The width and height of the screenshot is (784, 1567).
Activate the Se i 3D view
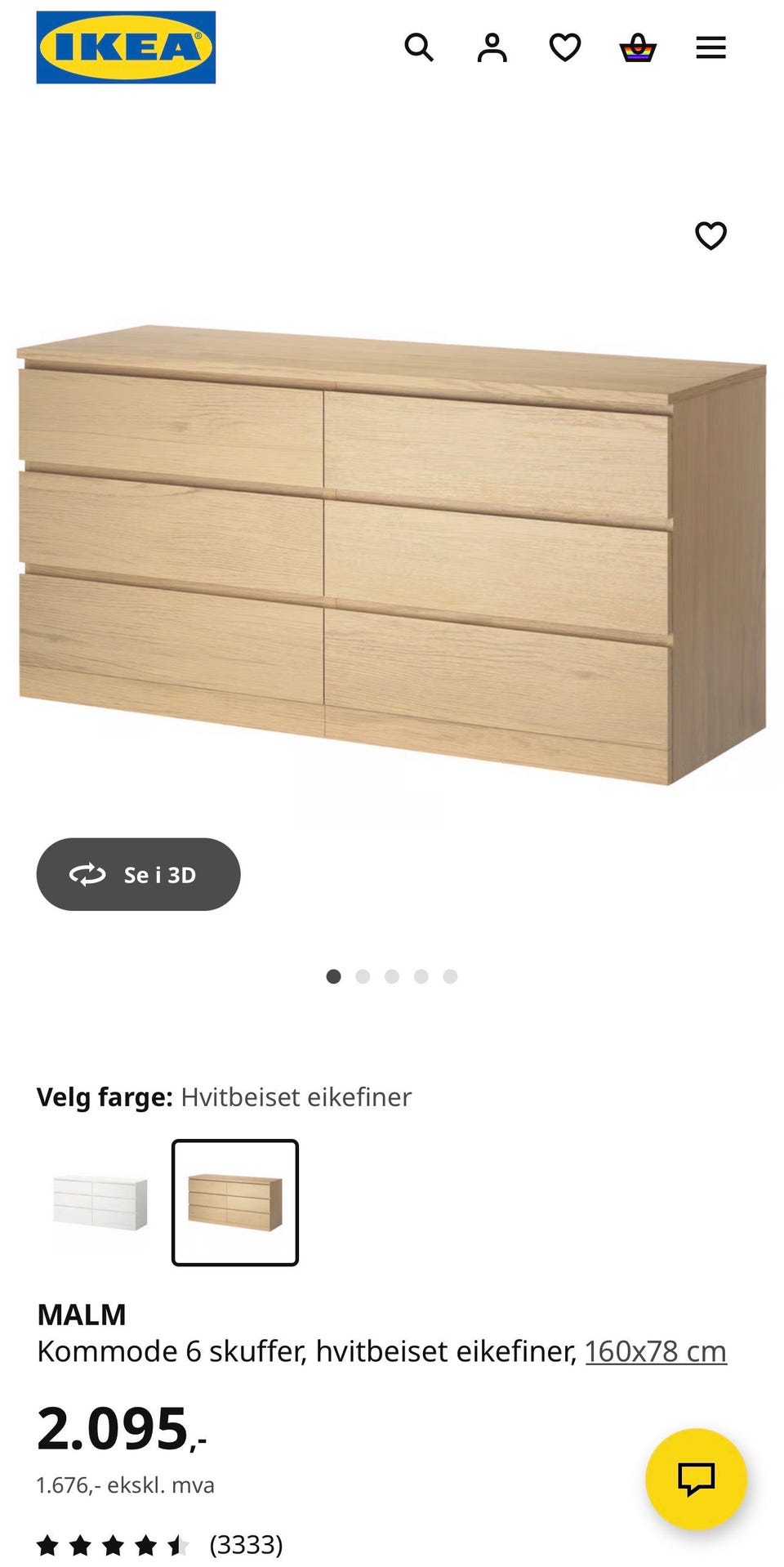click(137, 874)
